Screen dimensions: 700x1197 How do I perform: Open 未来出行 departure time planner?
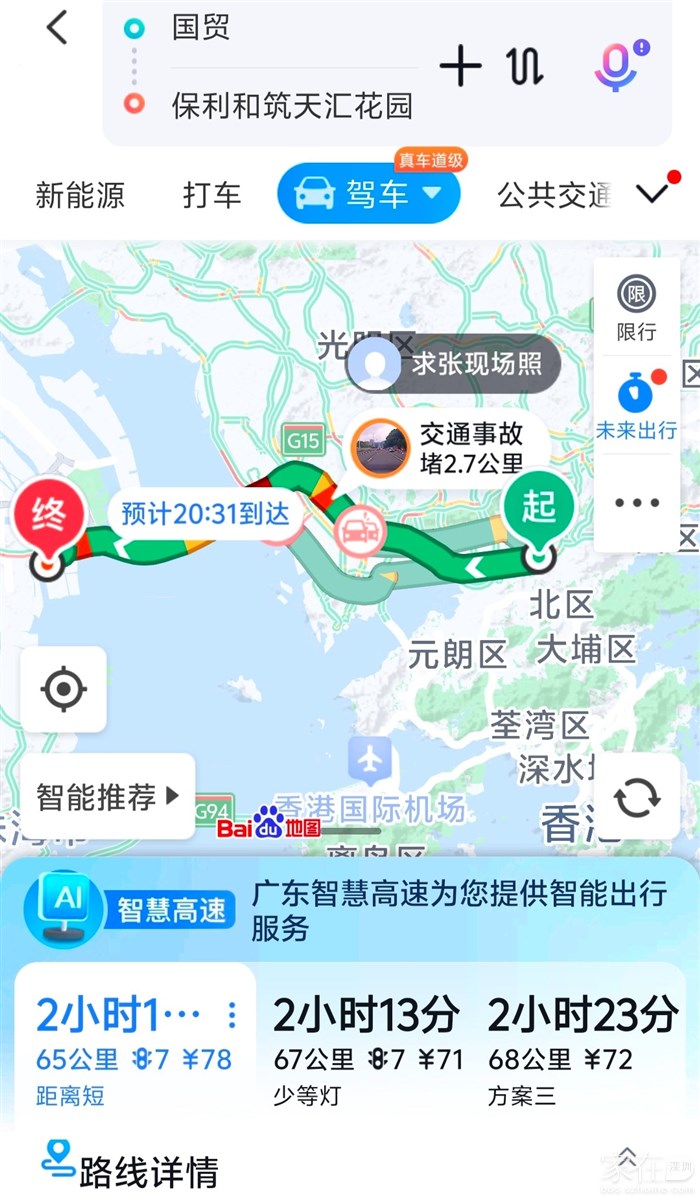click(x=636, y=405)
